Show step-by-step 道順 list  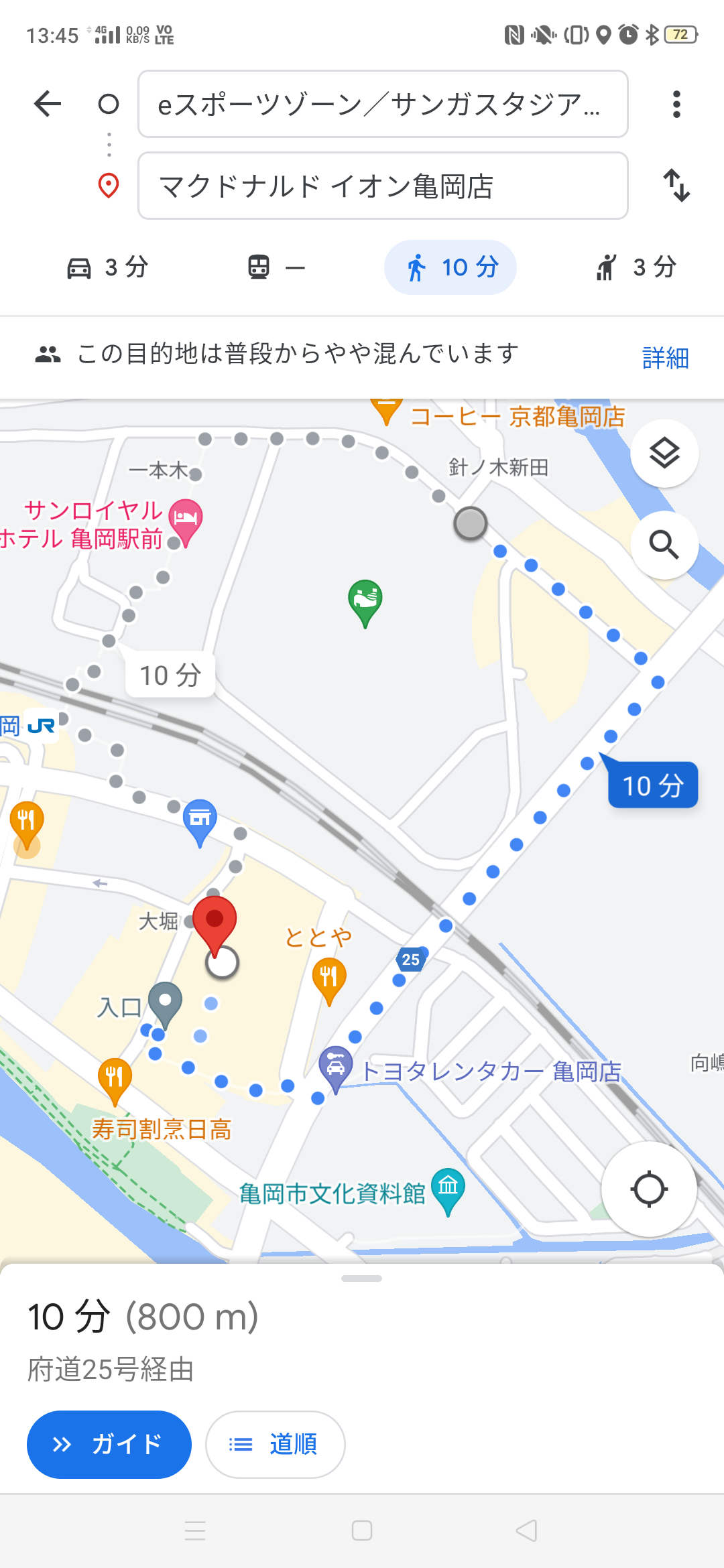(275, 1444)
